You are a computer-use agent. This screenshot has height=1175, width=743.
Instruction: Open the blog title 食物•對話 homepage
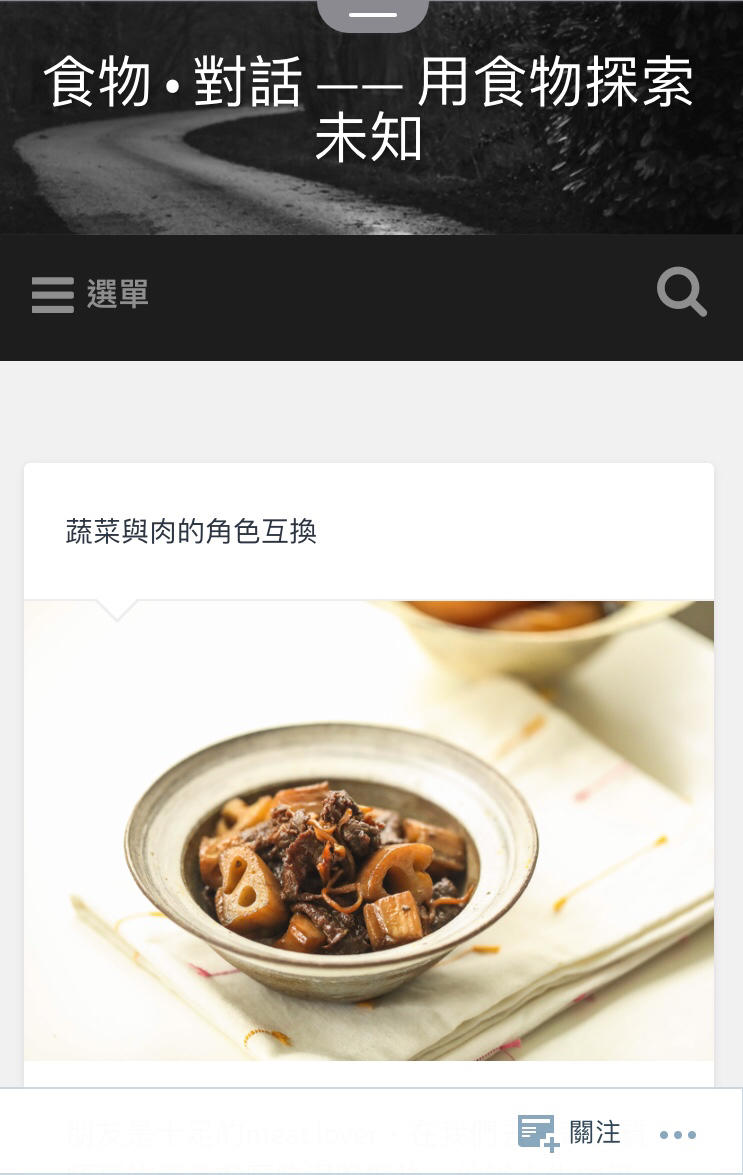[x=369, y=110]
